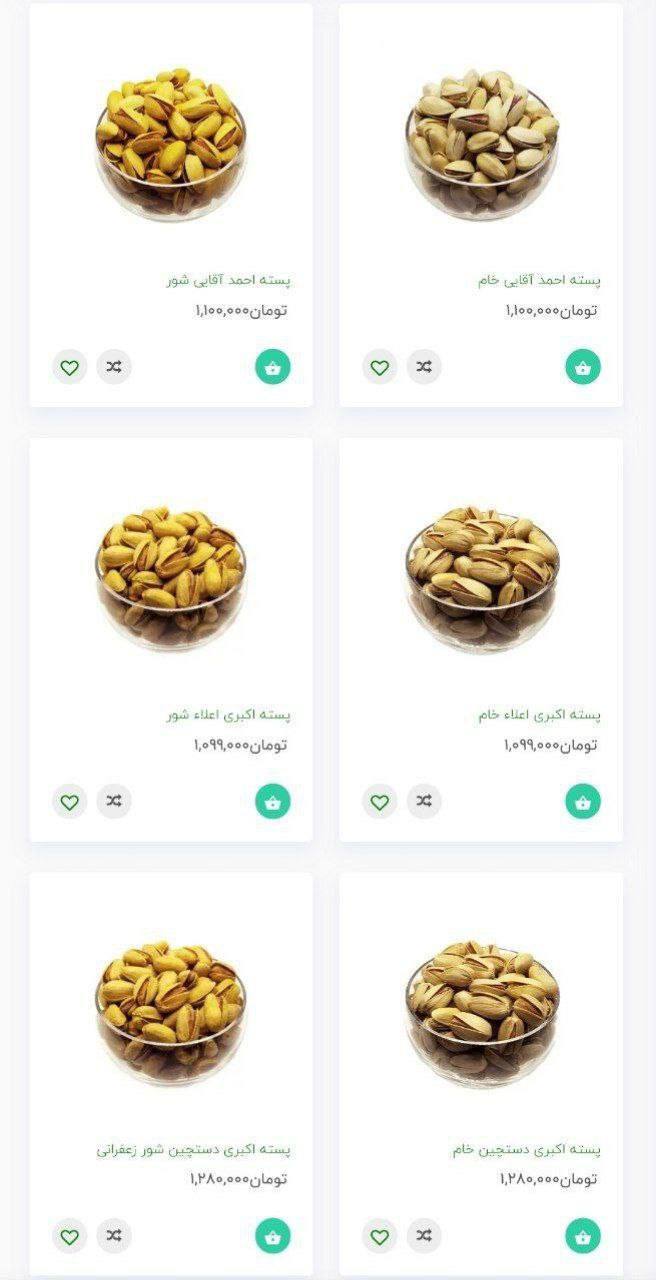Viewport: 656px width, 1280px height.
Task: Add پسته احمد آقایی شور to wishlist
Action: [69, 367]
